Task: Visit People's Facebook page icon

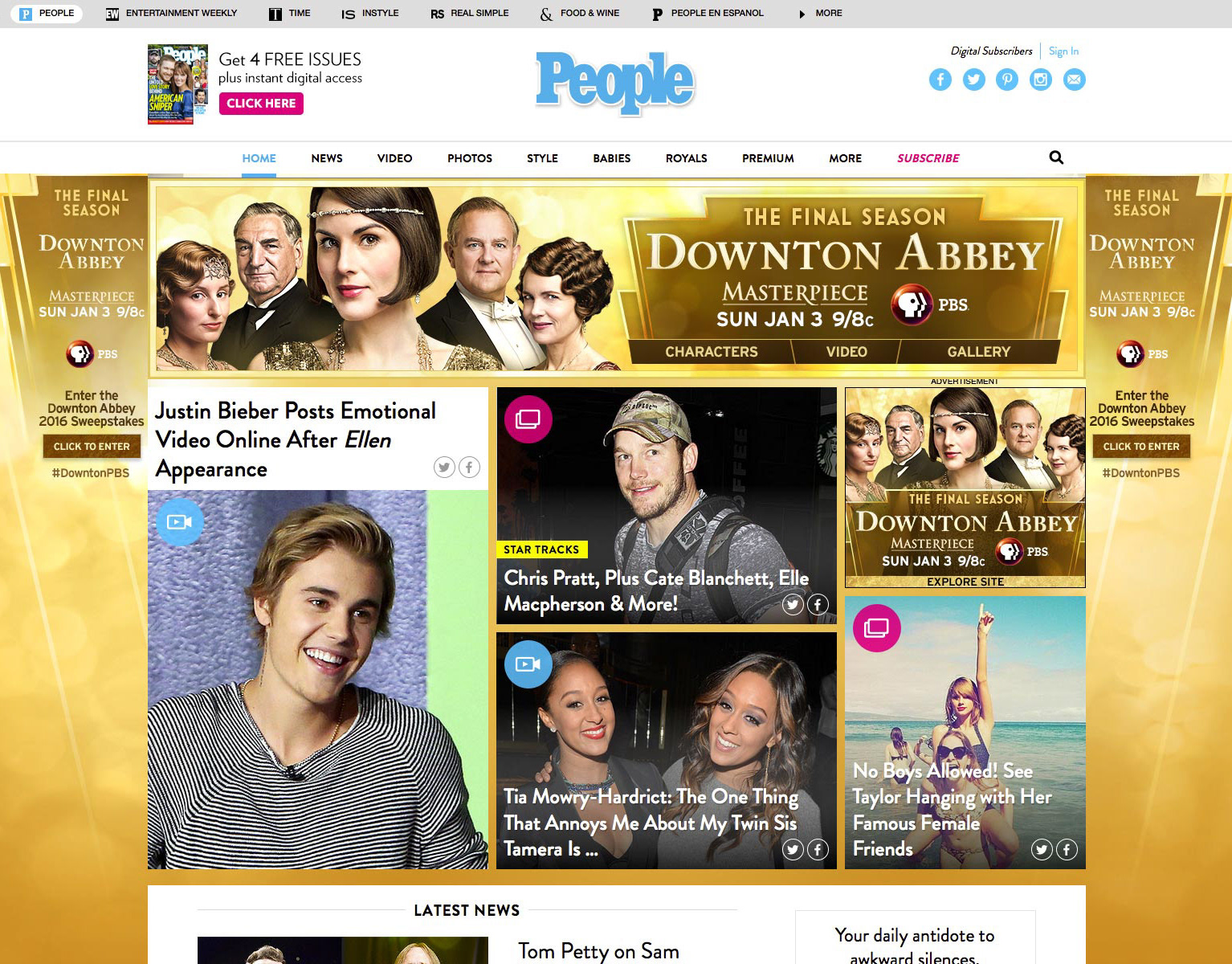Action: click(940, 80)
